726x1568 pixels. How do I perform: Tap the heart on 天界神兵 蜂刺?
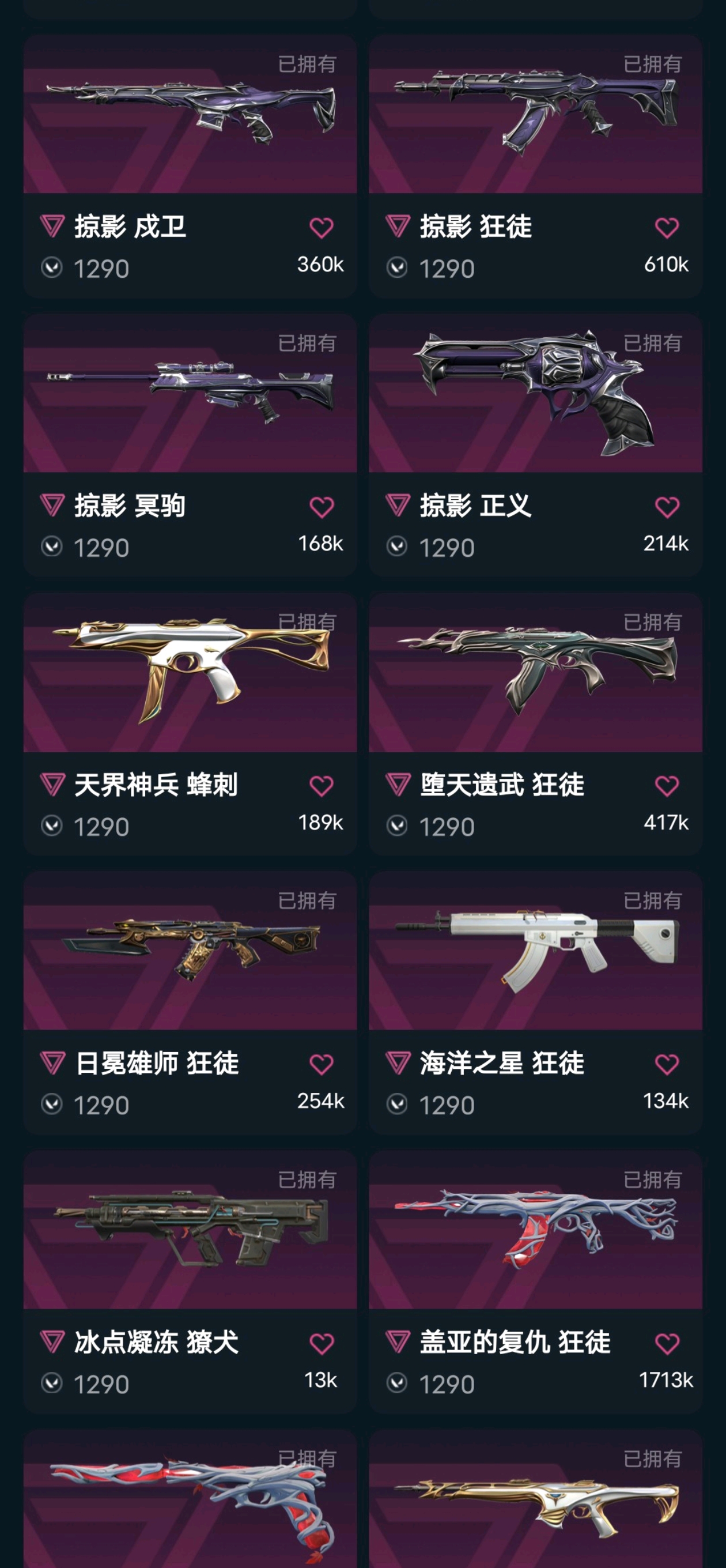point(322,786)
